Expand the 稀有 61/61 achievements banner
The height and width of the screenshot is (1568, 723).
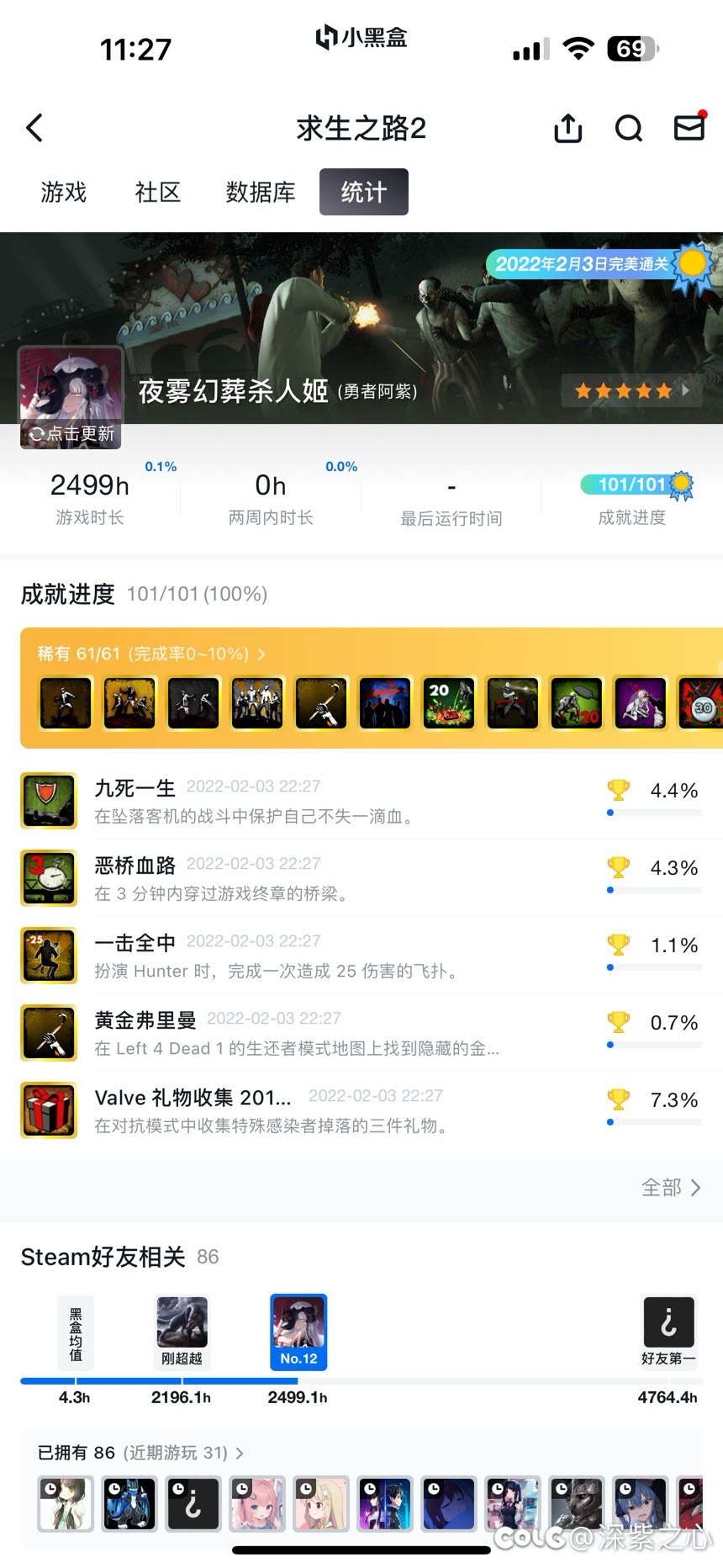click(x=151, y=654)
